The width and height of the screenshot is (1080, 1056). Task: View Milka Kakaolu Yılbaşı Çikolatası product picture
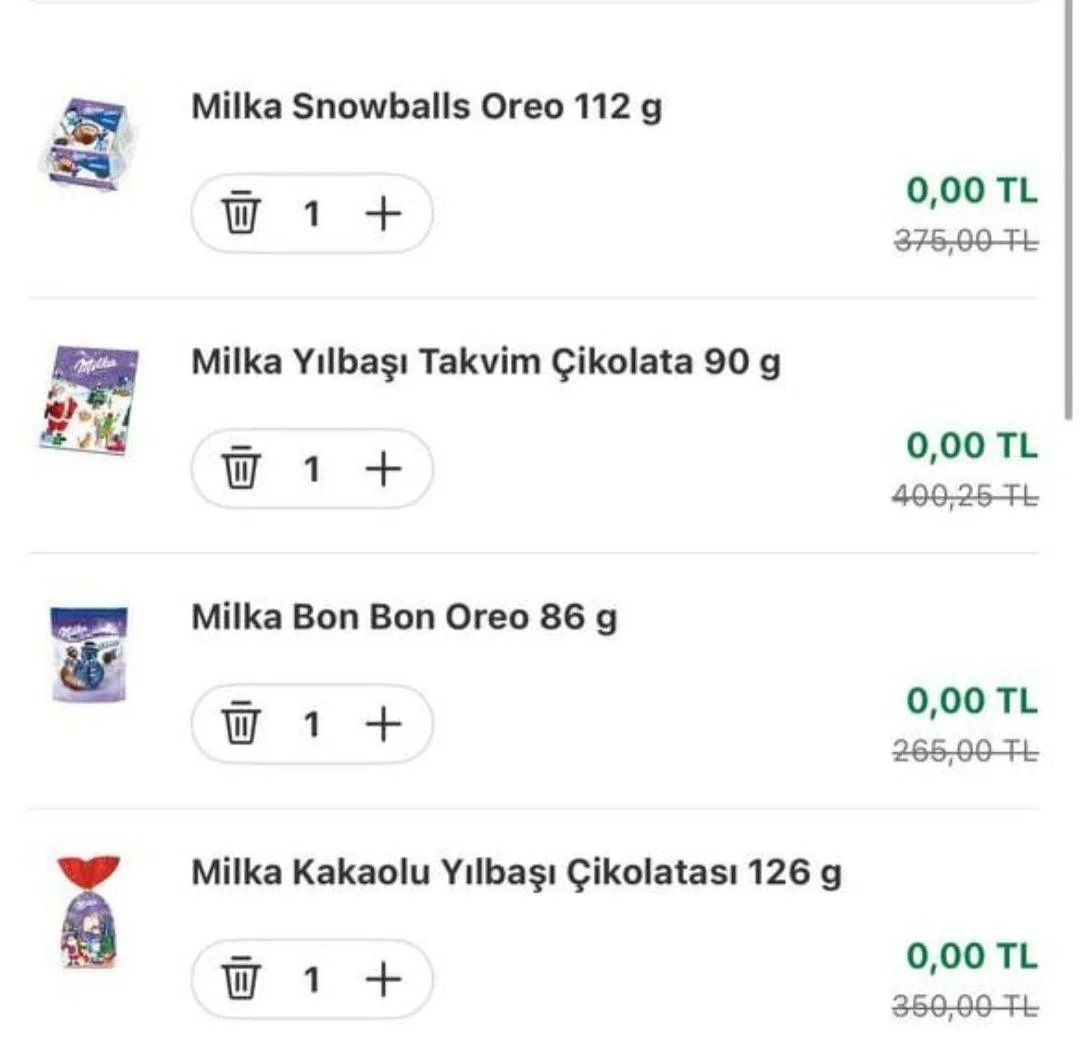pyautogui.click(x=90, y=912)
